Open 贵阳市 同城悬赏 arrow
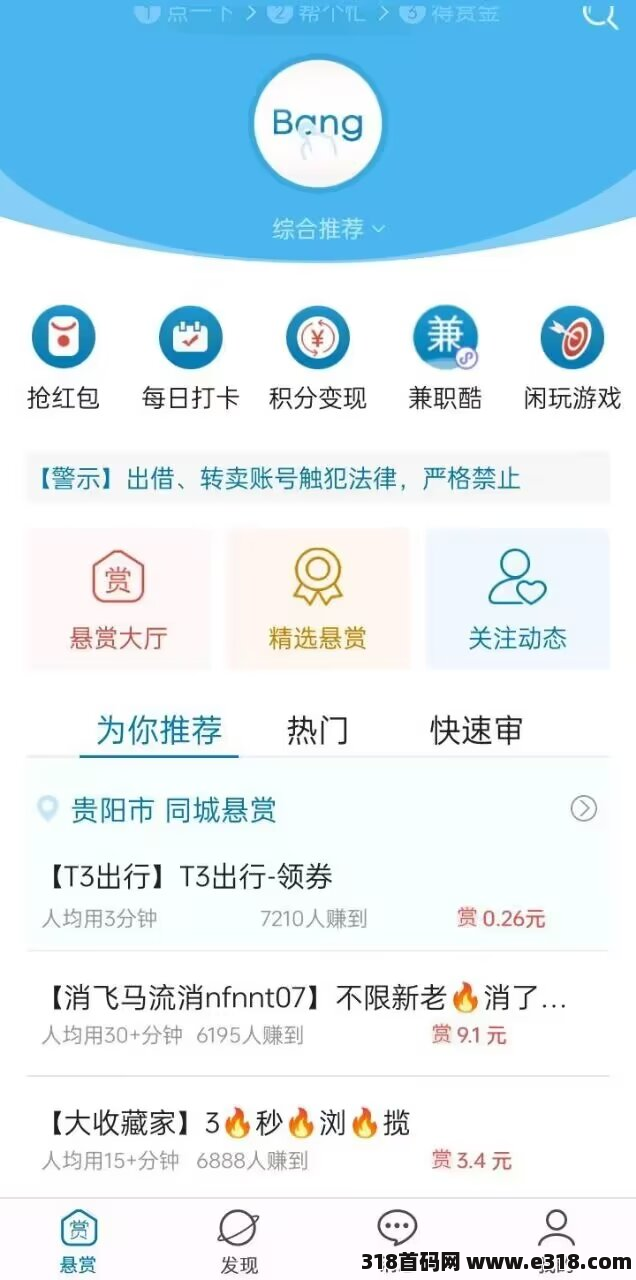The width and height of the screenshot is (636, 1280). point(584,809)
